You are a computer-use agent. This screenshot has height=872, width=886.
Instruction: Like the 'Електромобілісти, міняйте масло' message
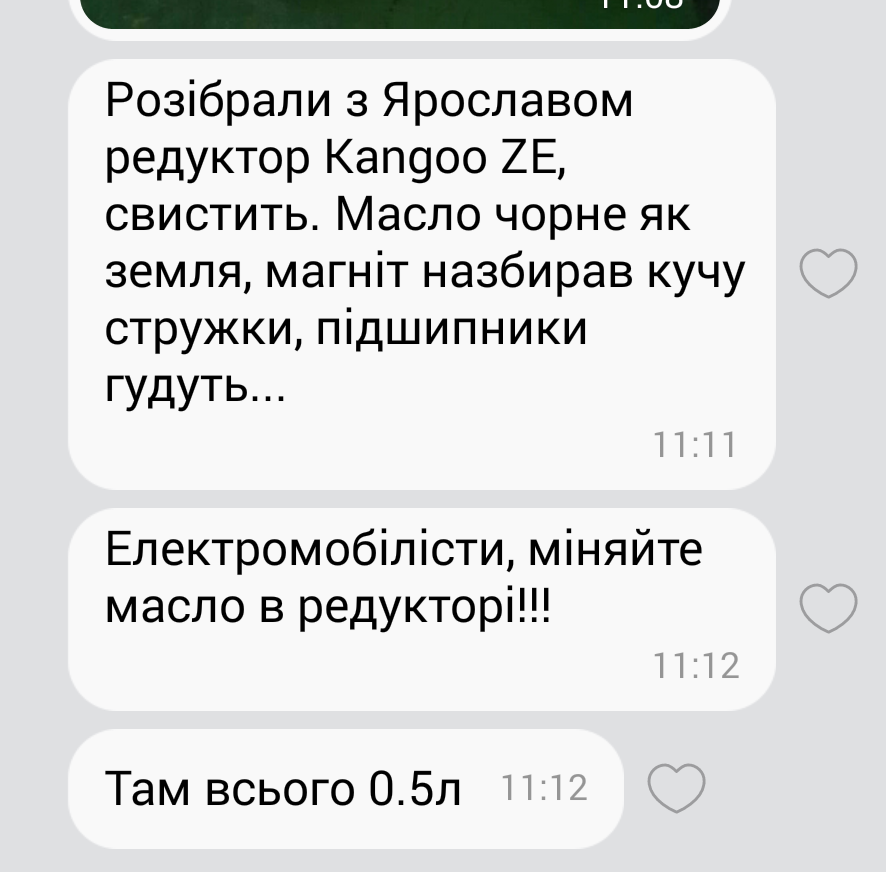pos(830,608)
